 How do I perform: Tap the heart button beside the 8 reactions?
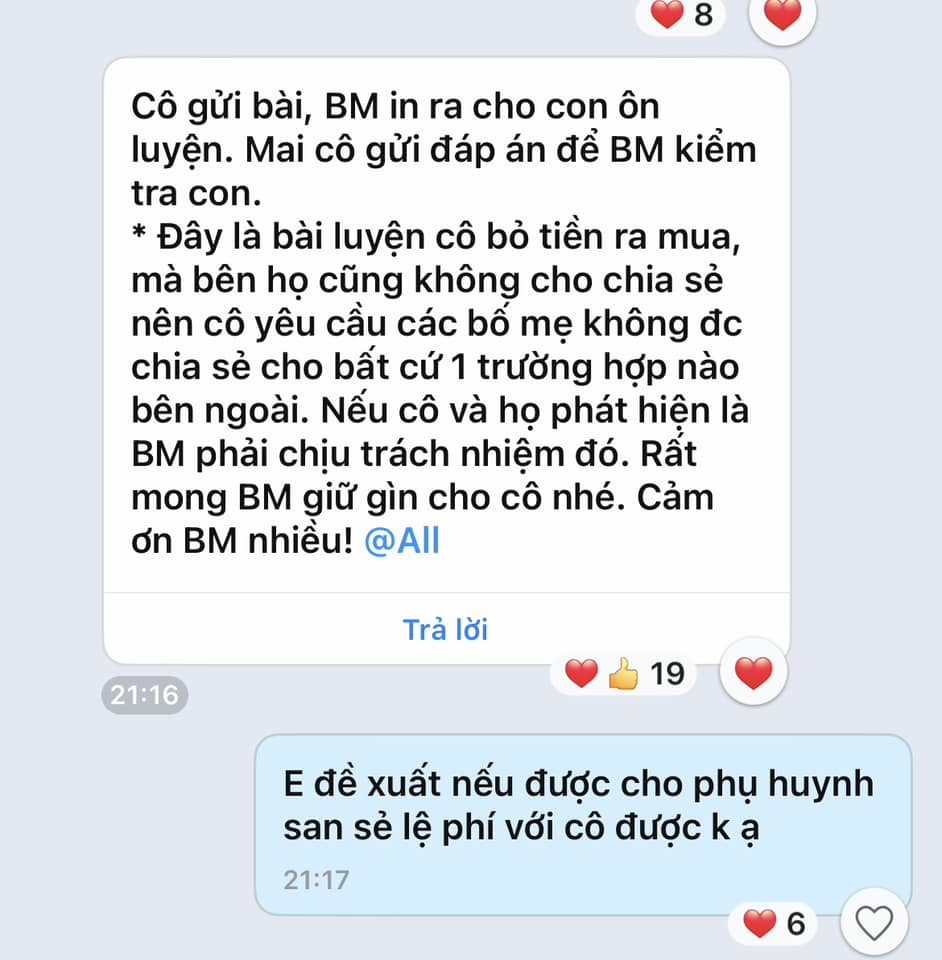click(783, 14)
